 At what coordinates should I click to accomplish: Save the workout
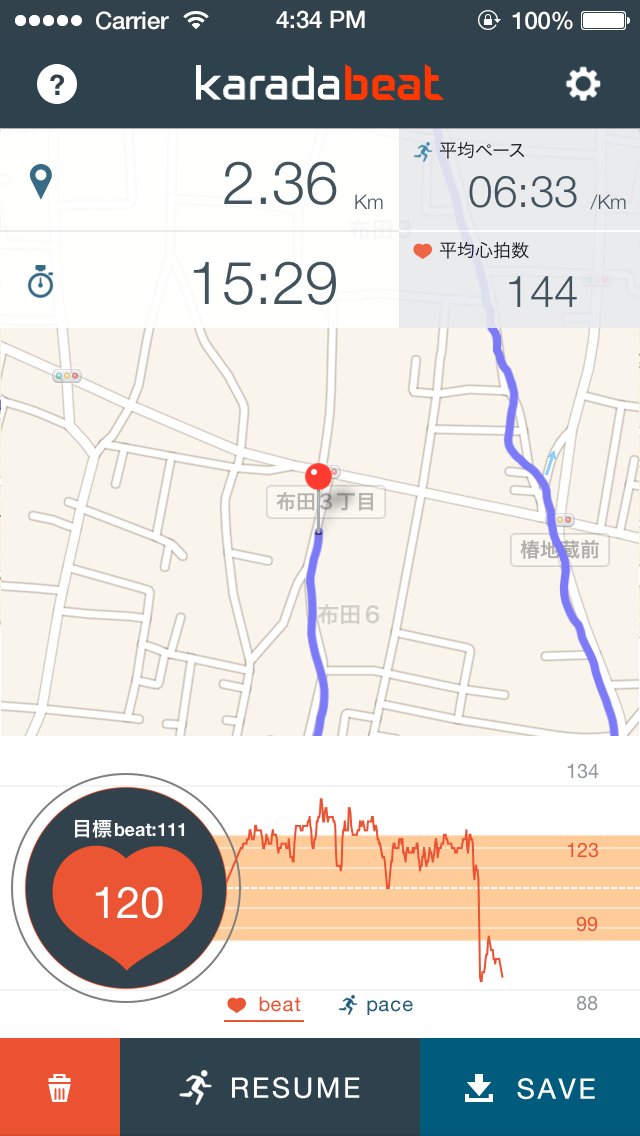click(x=530, y=1088)
